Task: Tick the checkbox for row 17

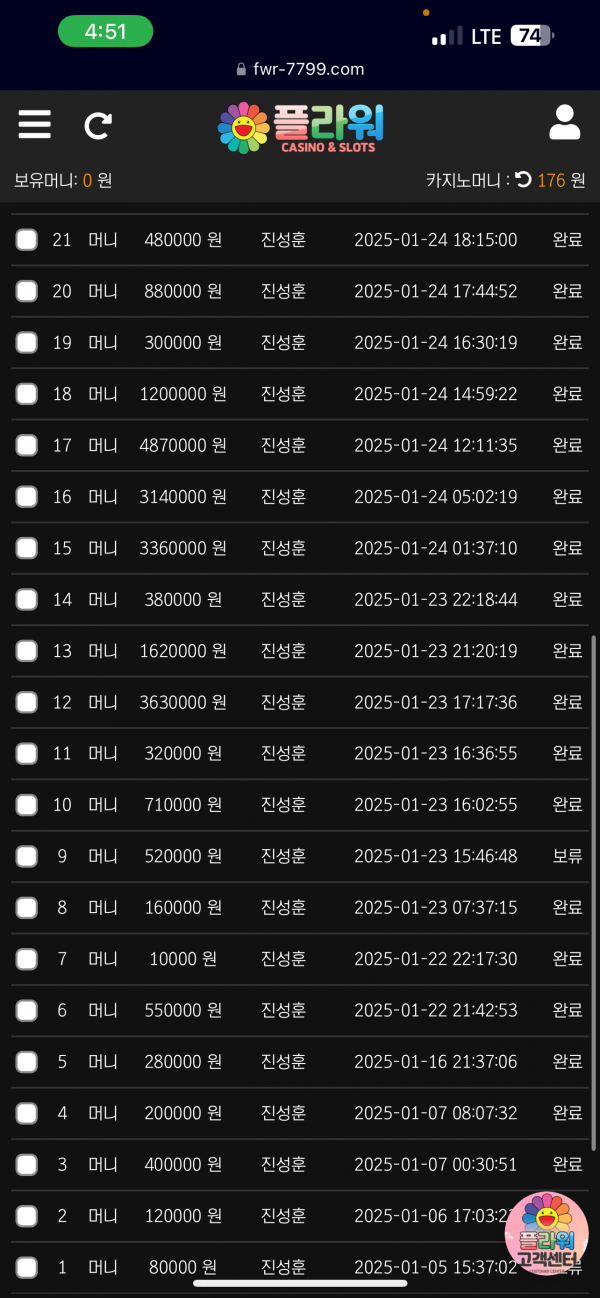Action: point(27,445)
